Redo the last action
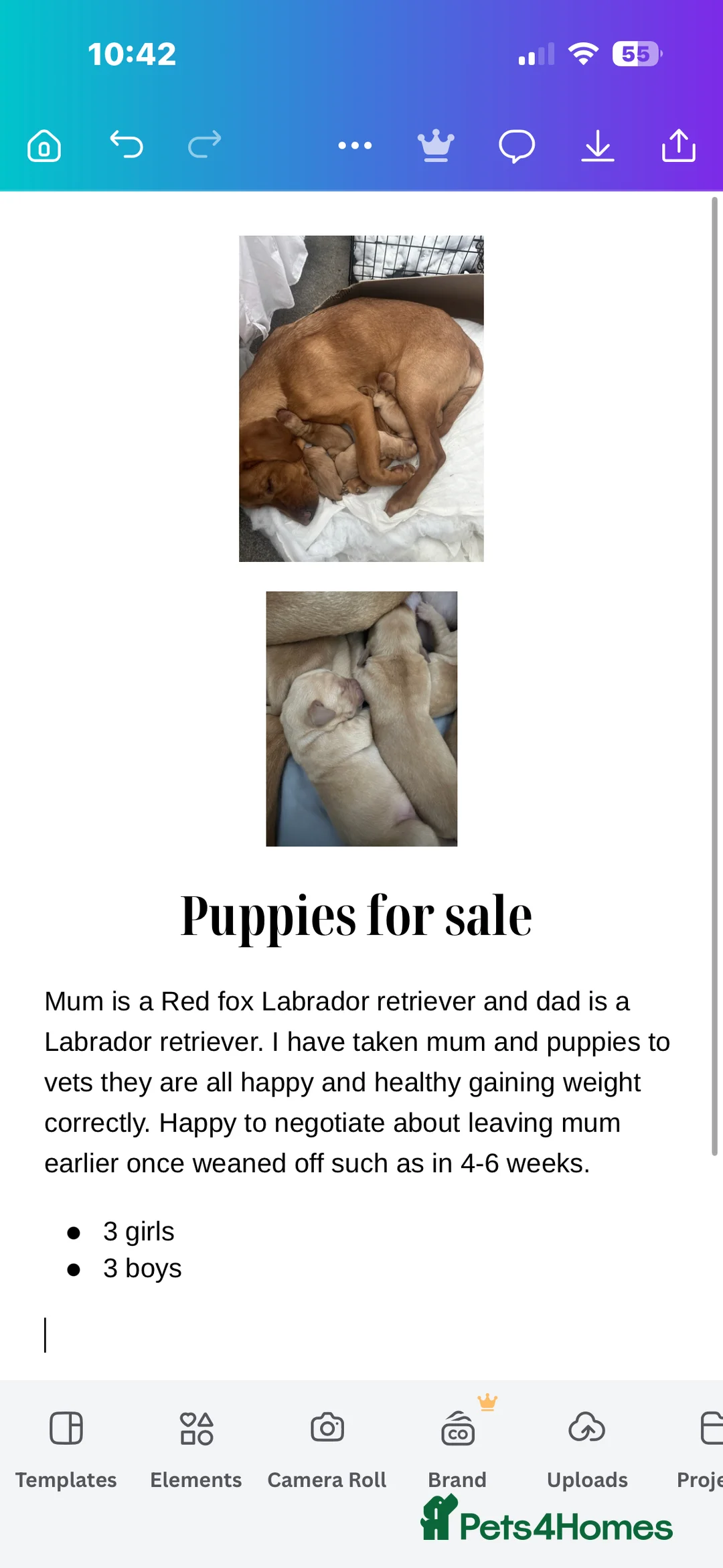723x1568 pixels. click(204, 146)
